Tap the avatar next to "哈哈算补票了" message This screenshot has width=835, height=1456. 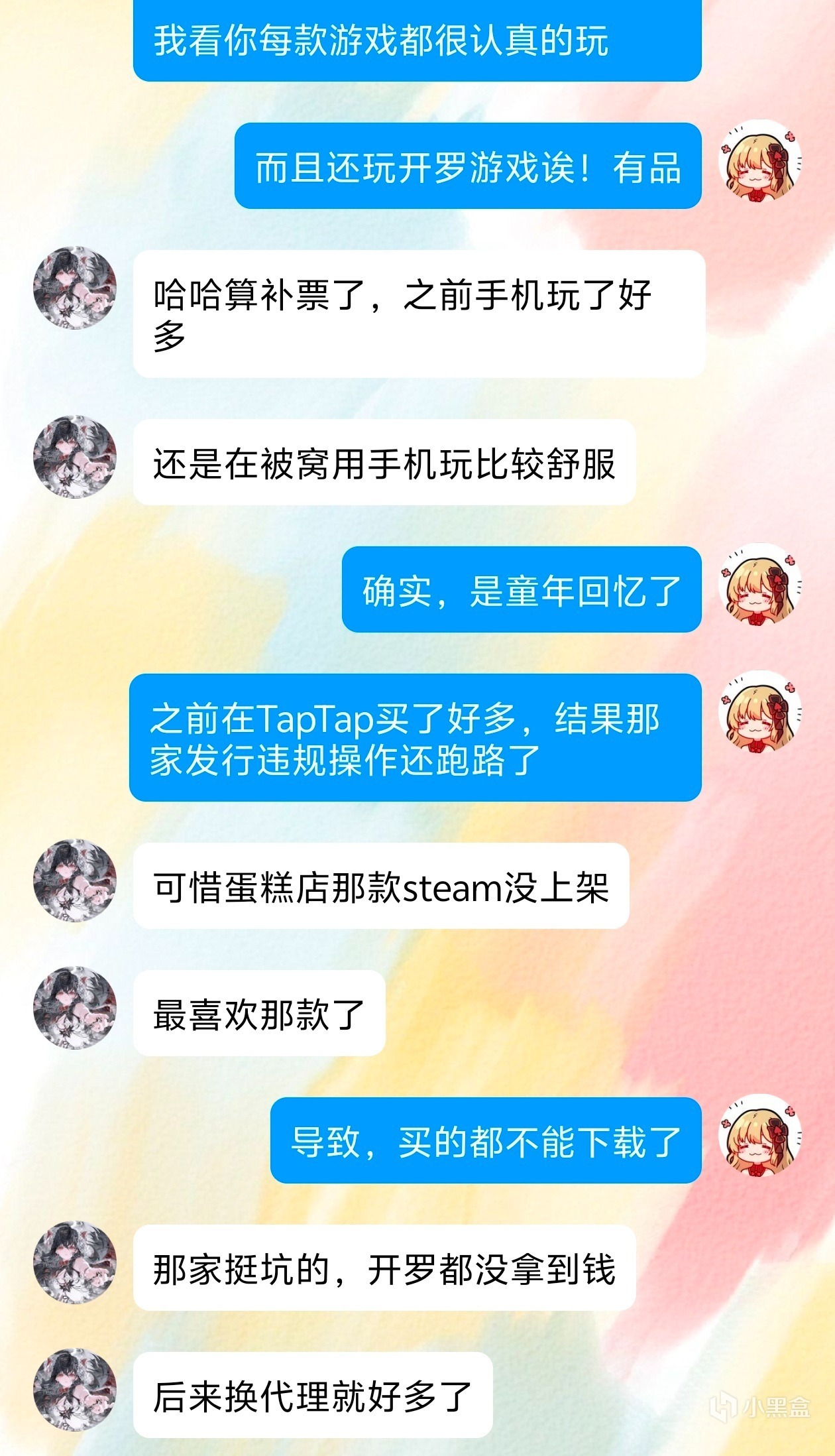point(75,288)
